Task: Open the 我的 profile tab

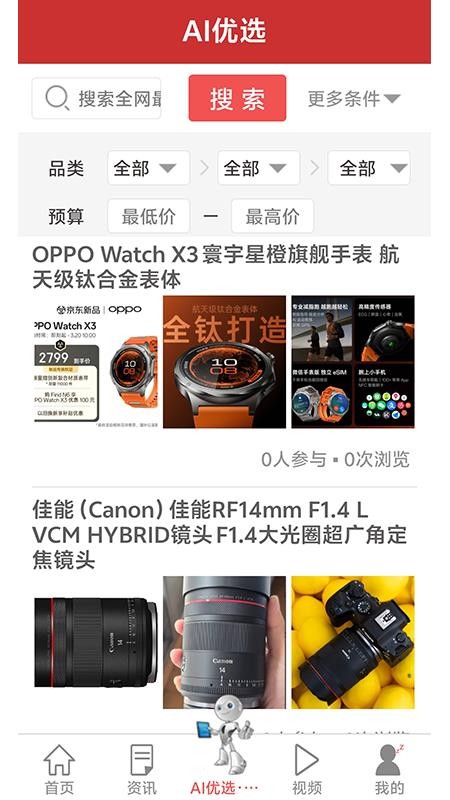Action: click(389, 769)
